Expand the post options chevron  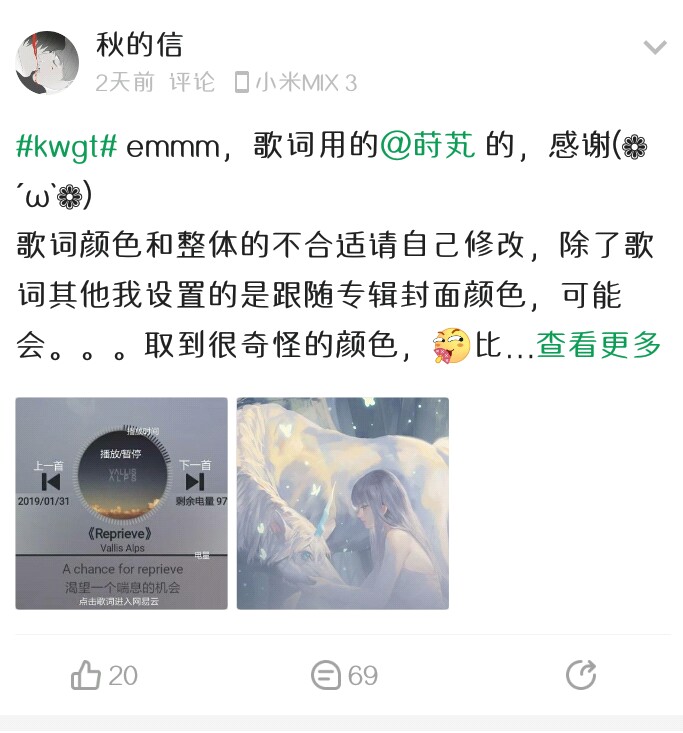[x=655, y=47]
